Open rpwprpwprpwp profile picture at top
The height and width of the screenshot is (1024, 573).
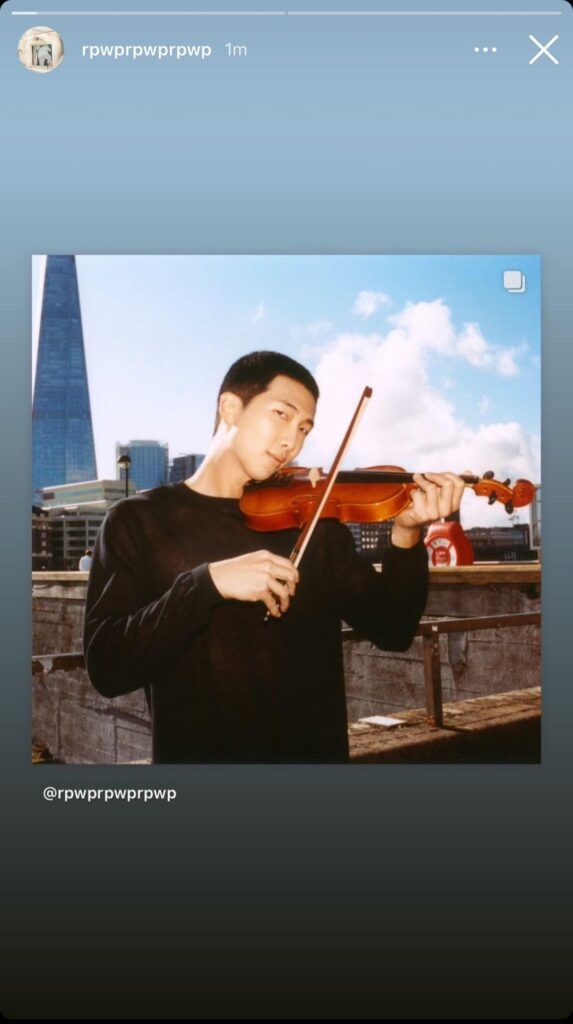(x=41, y=50)
